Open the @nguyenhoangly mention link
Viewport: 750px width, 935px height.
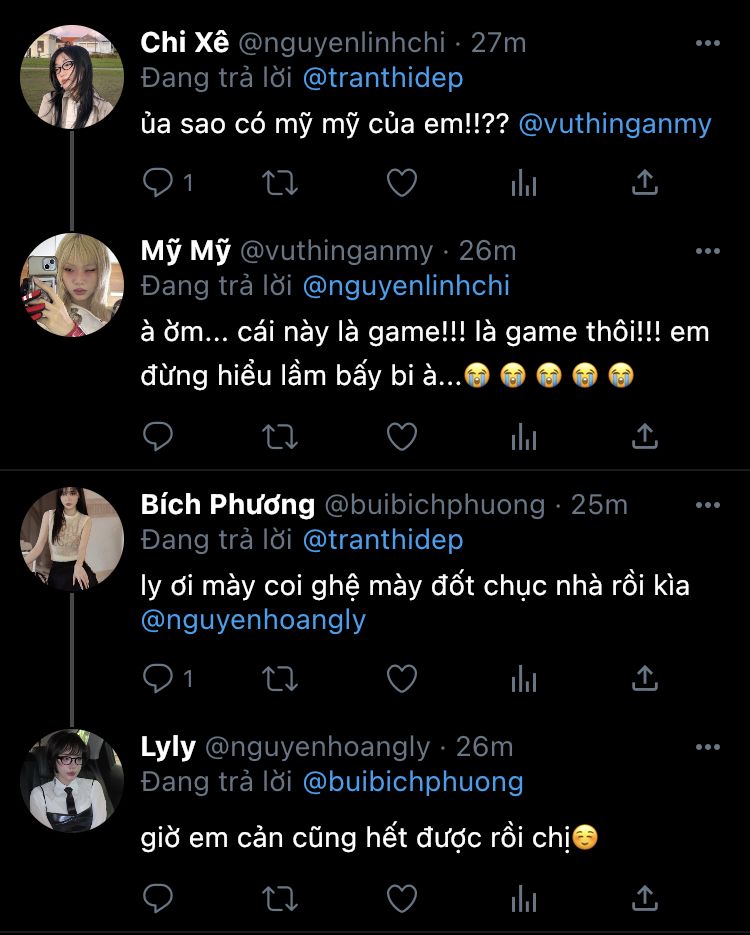(253, 620)
